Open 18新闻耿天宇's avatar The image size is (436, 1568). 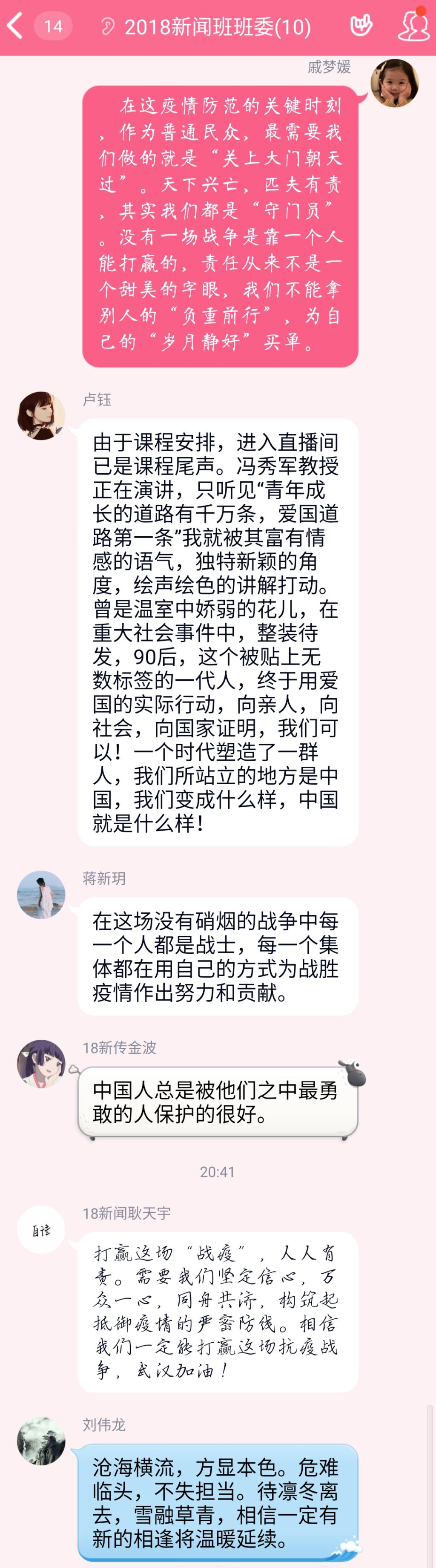tap(41, 1229)
